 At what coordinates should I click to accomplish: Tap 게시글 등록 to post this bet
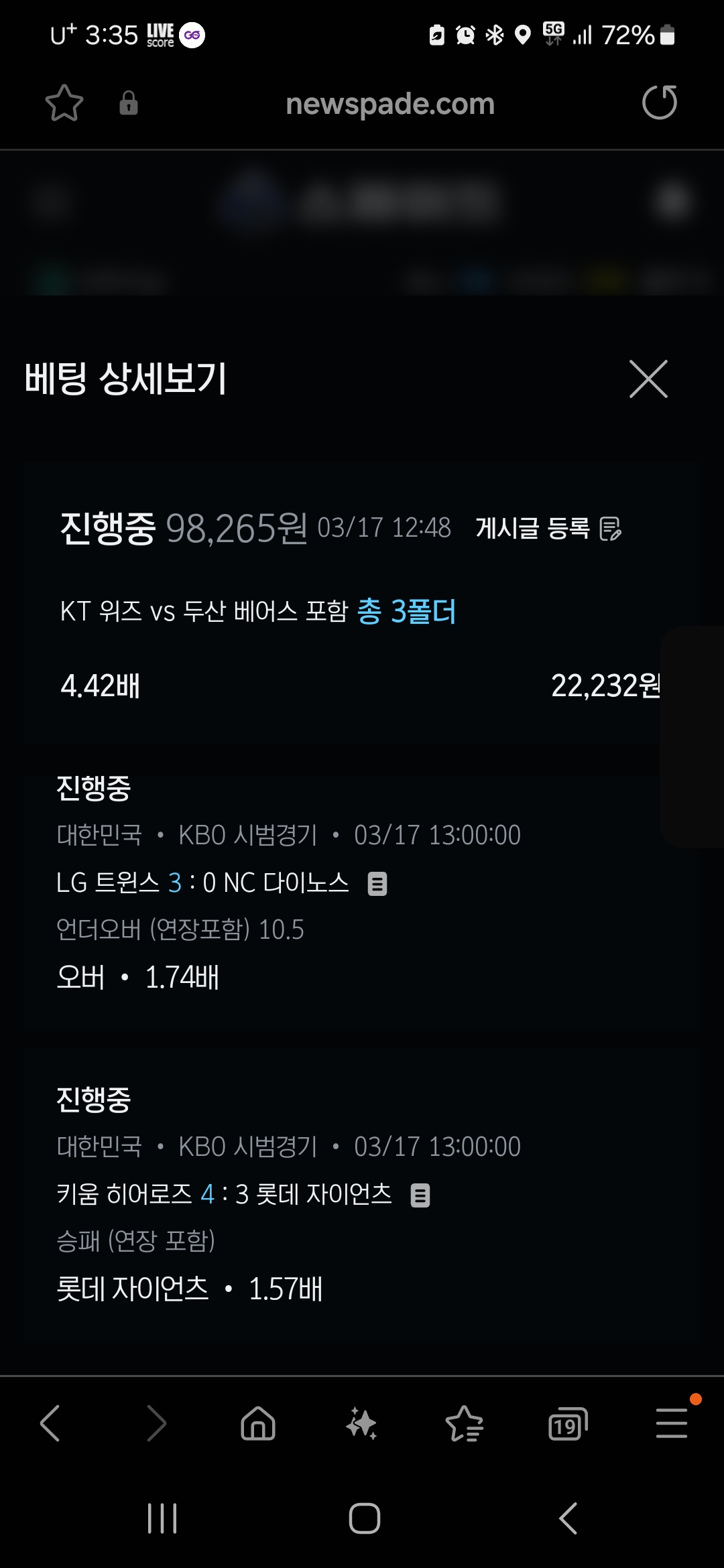click(x=548, y=529)
